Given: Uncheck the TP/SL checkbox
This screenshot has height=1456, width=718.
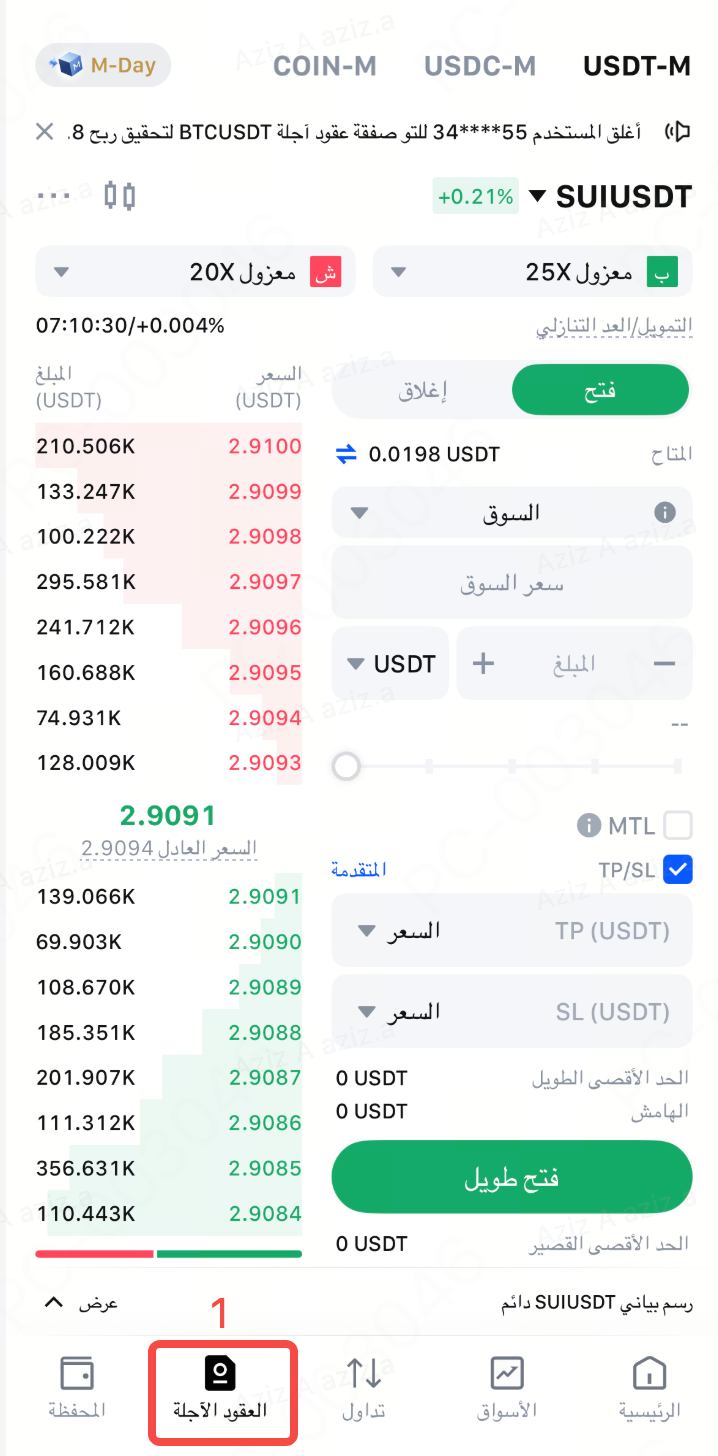Looking at the screenshot, I should coord(678,870).
